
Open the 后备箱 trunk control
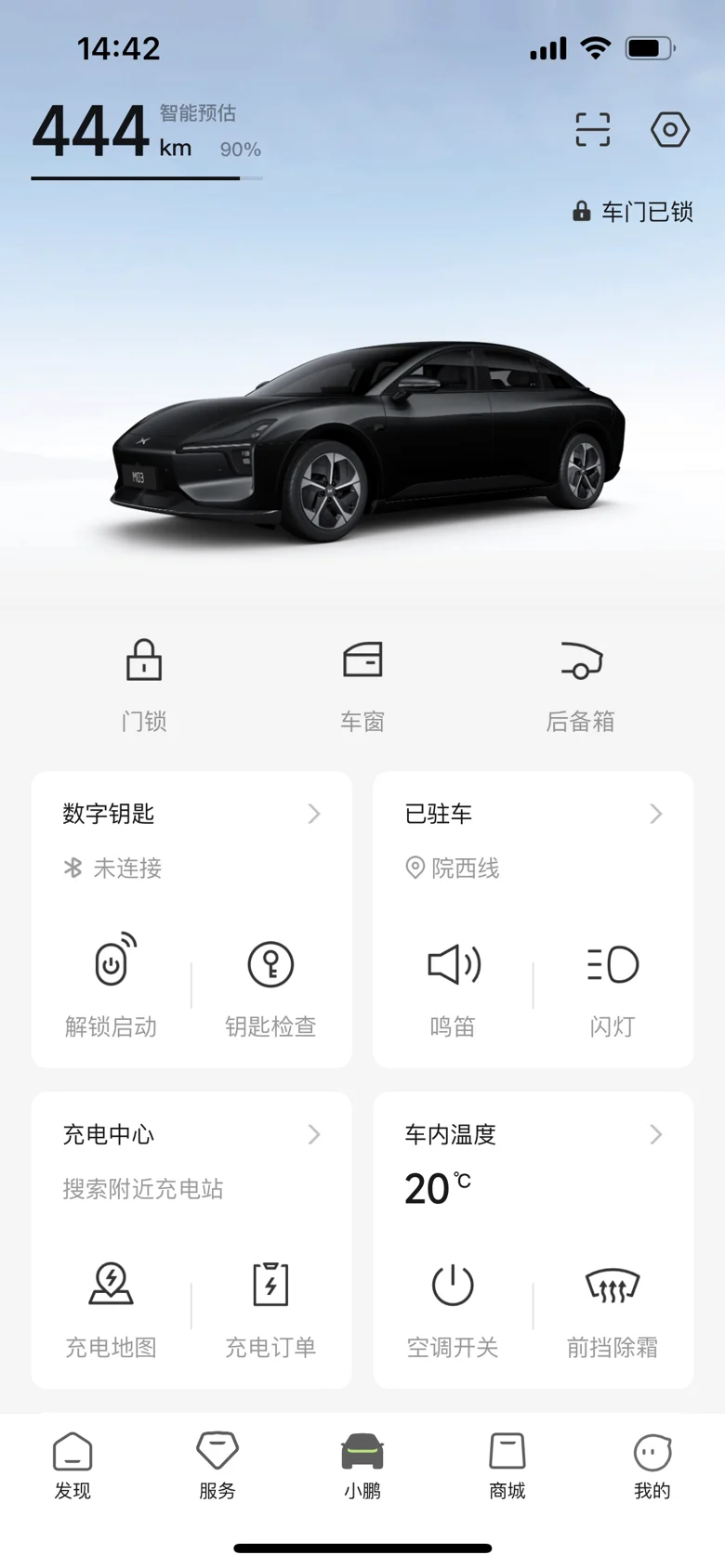(581, 685)
